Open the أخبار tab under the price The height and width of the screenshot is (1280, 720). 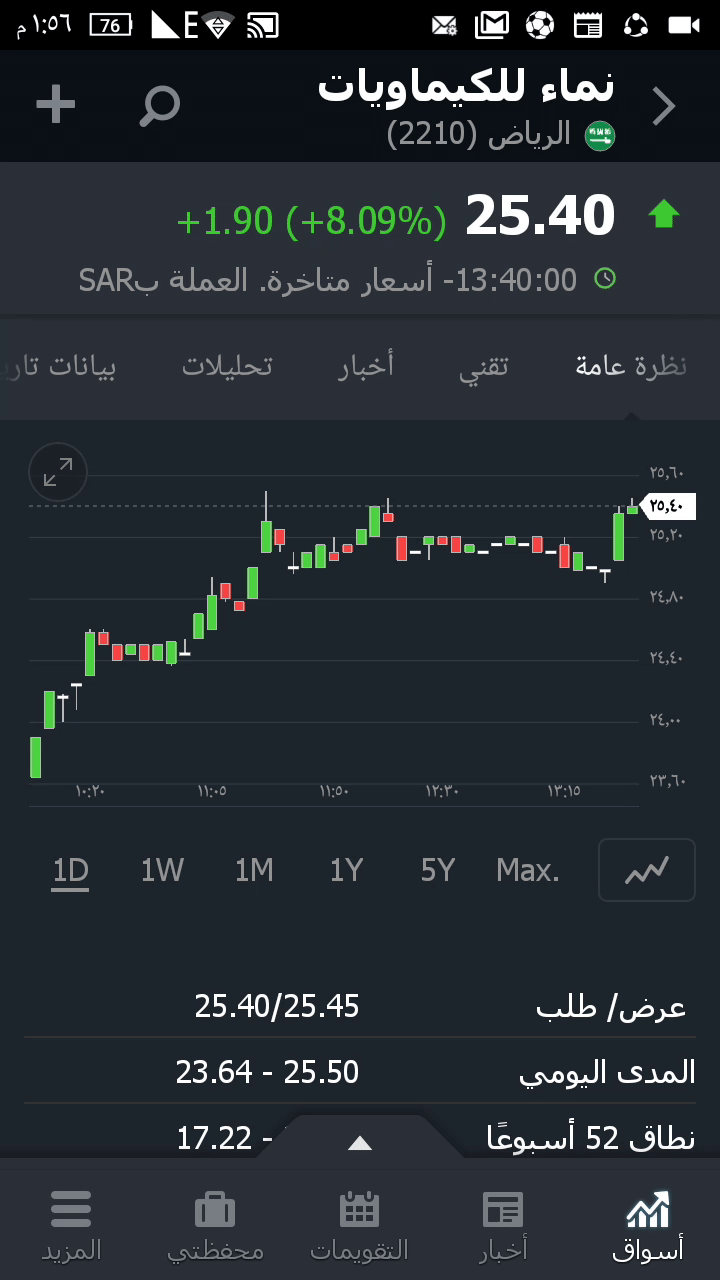click(366, 366)
